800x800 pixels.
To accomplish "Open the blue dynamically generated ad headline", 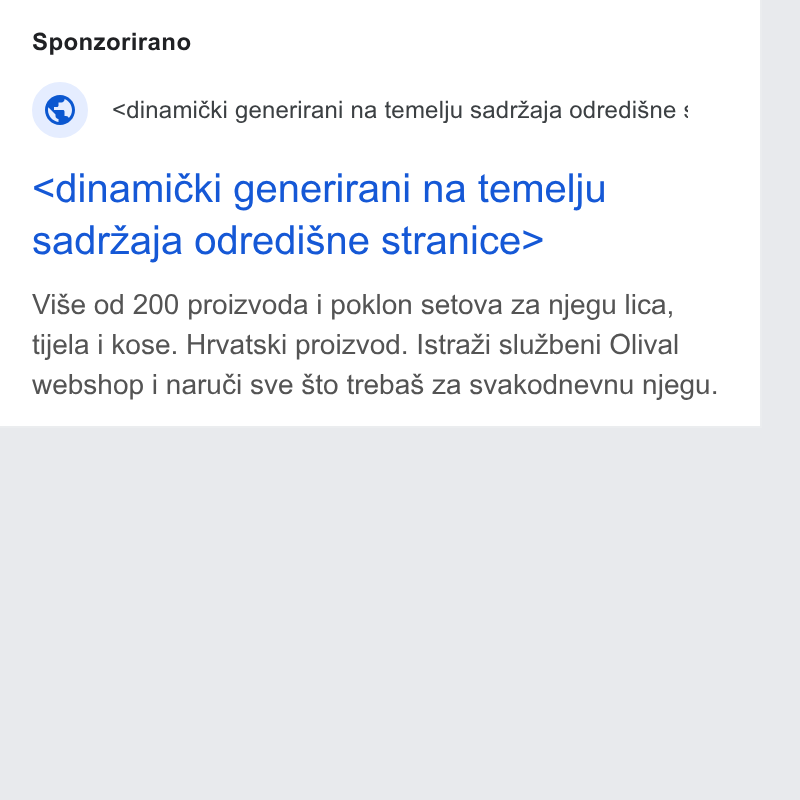I will pos(319,215).
